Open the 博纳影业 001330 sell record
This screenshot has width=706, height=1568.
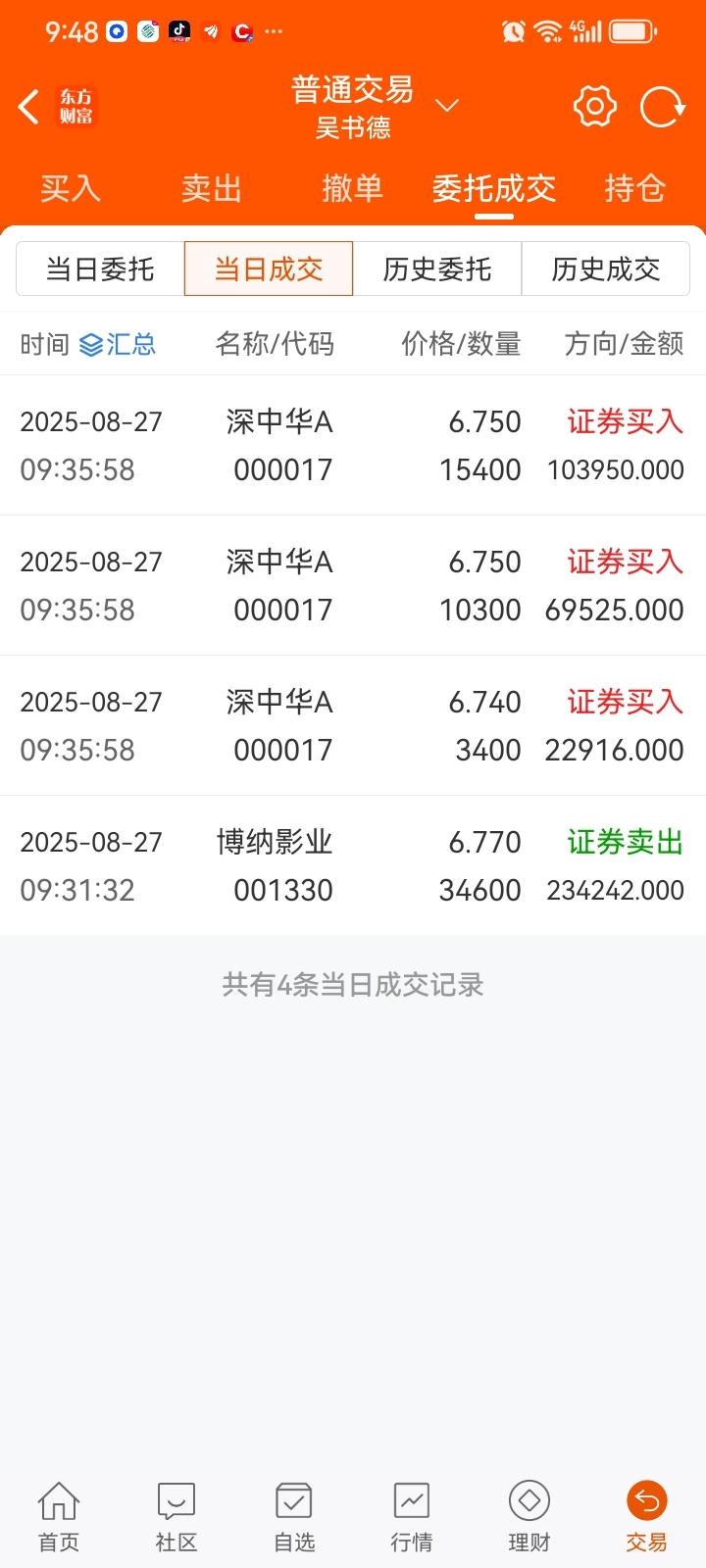coord(353,865)
